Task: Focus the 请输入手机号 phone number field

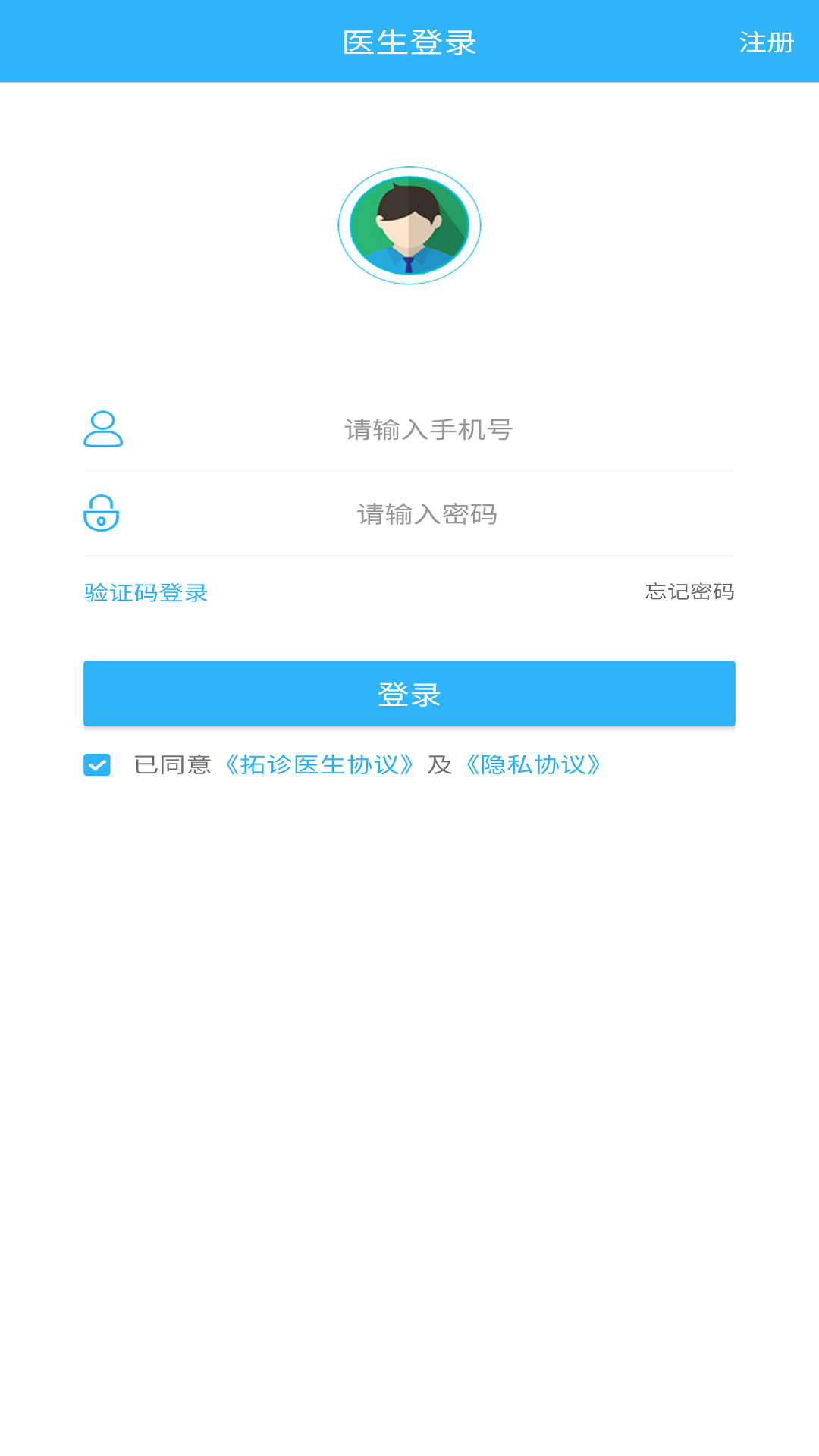Action: [428, 430]
